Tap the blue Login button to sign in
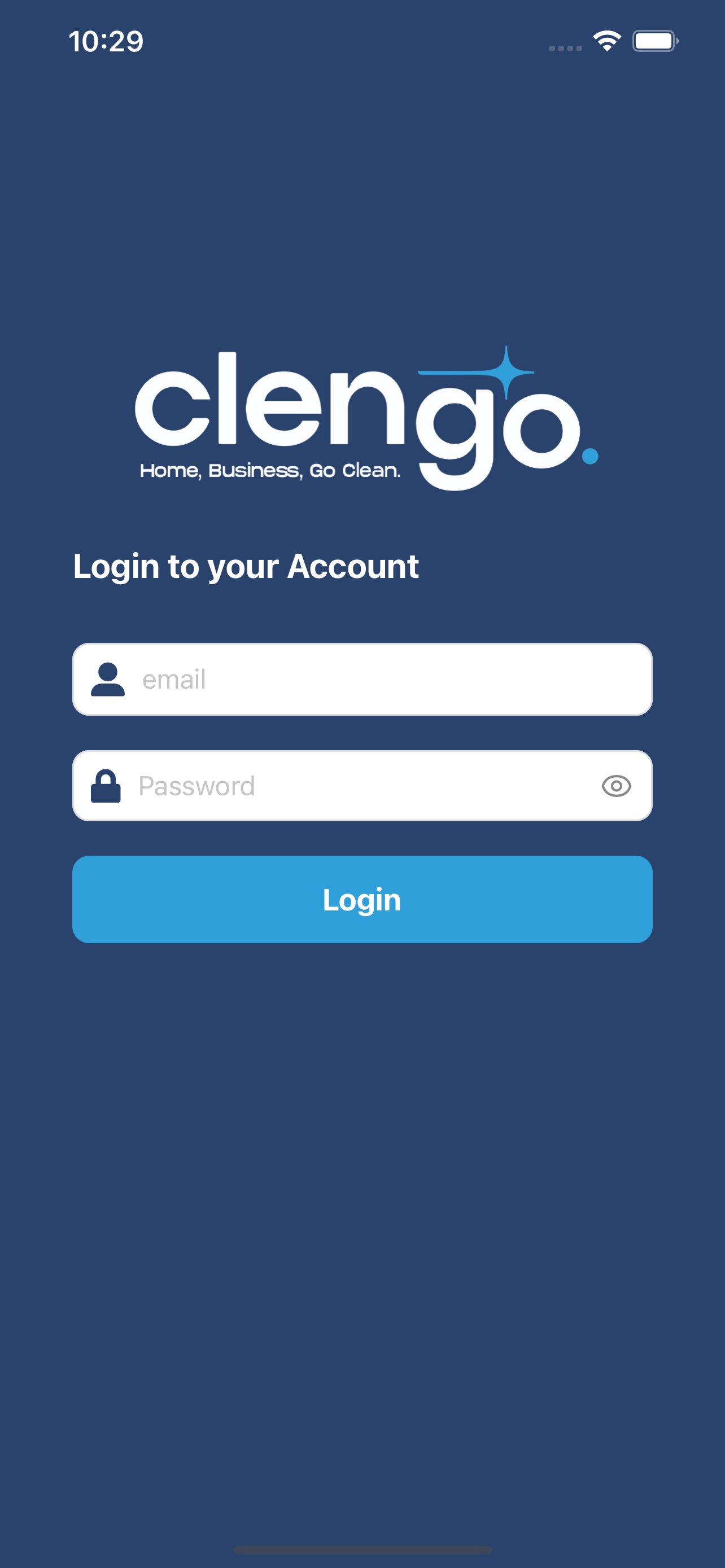The height and width of the screenshot is (1568, 725). coord(362,900)
